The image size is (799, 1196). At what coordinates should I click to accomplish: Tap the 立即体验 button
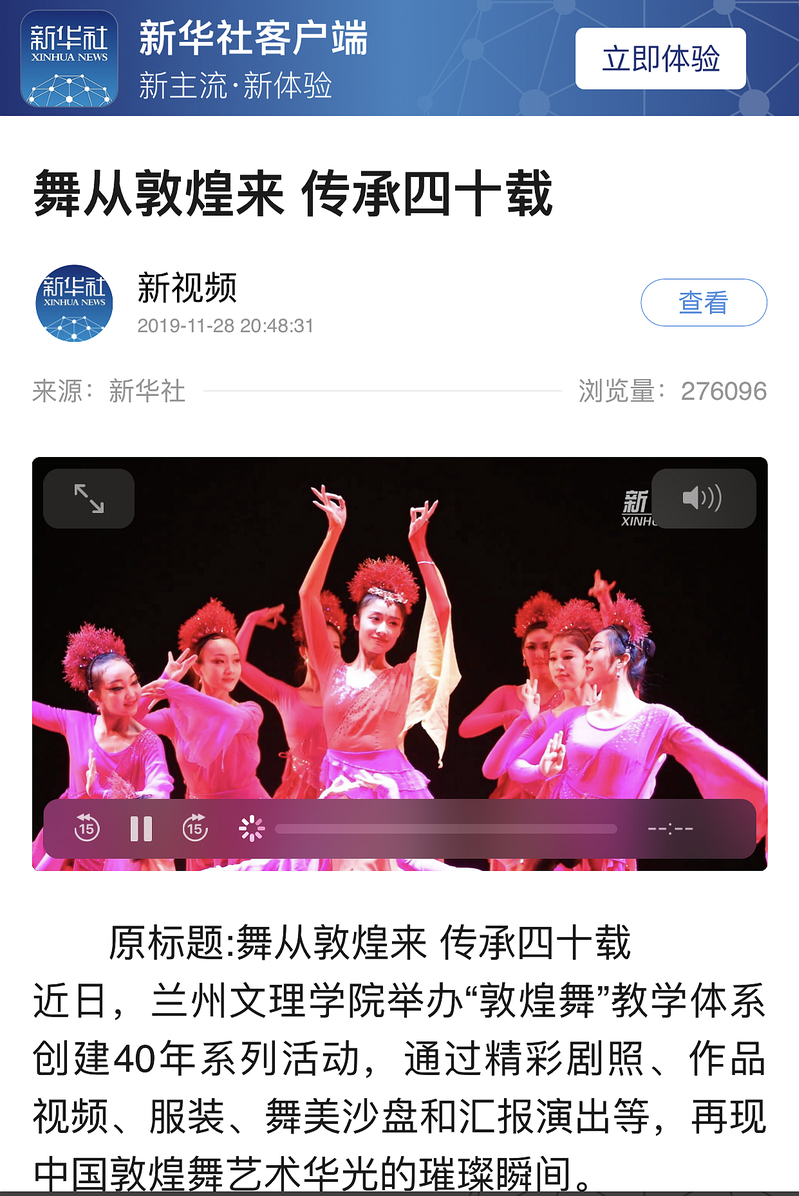660,59
